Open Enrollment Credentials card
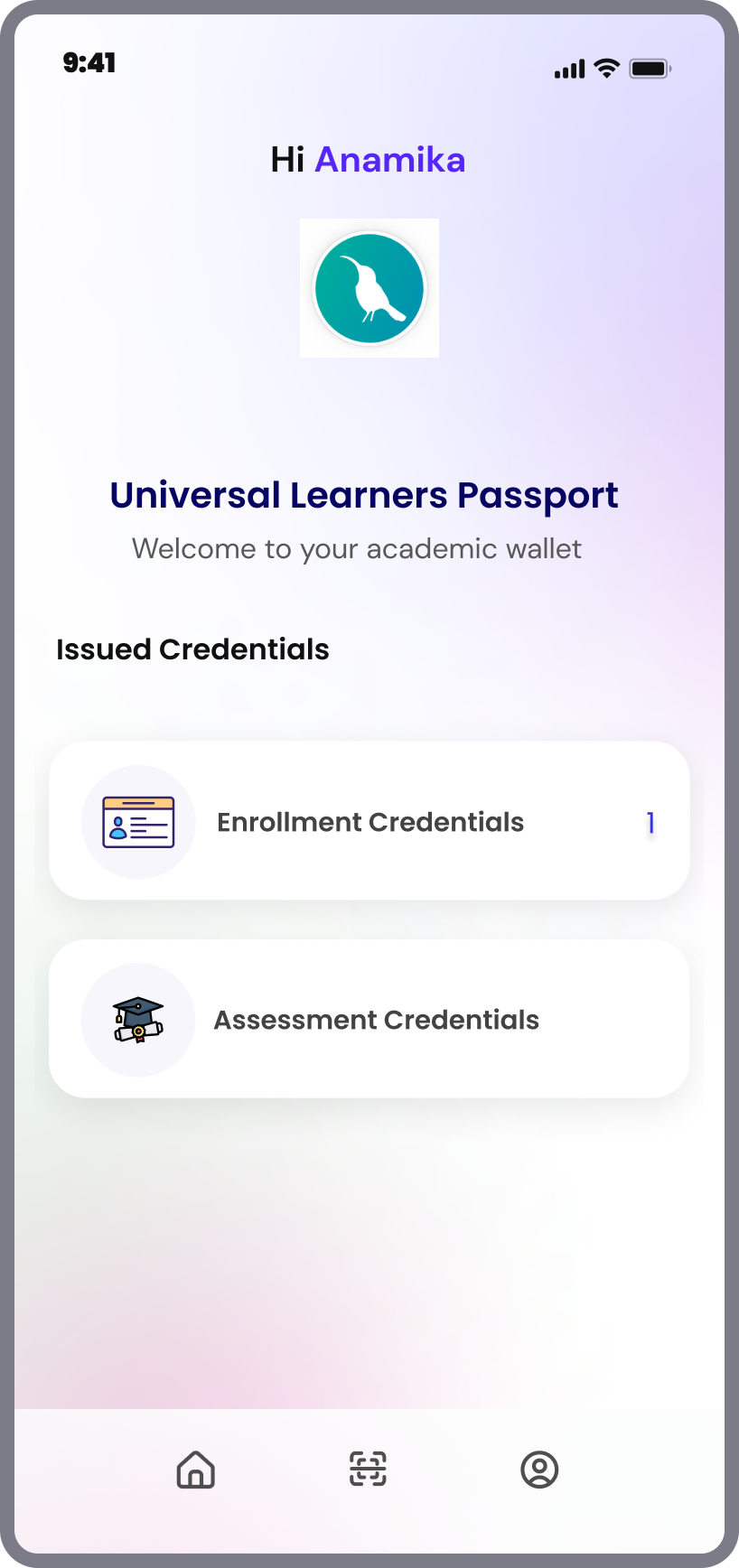 [x=369, y=821]
